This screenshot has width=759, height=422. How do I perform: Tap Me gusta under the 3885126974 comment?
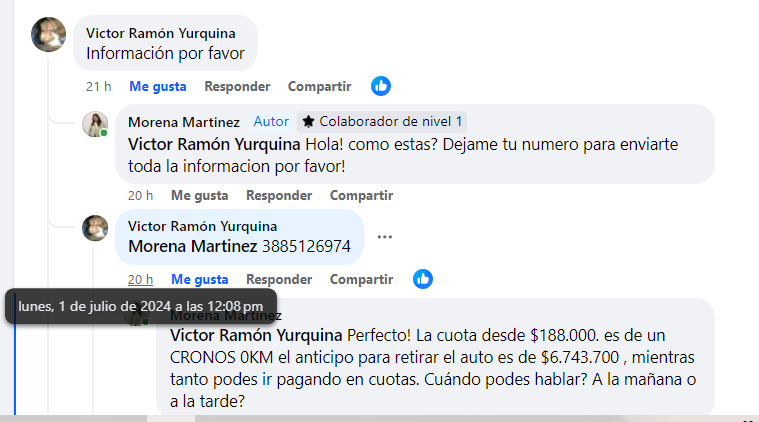(199, 279)
